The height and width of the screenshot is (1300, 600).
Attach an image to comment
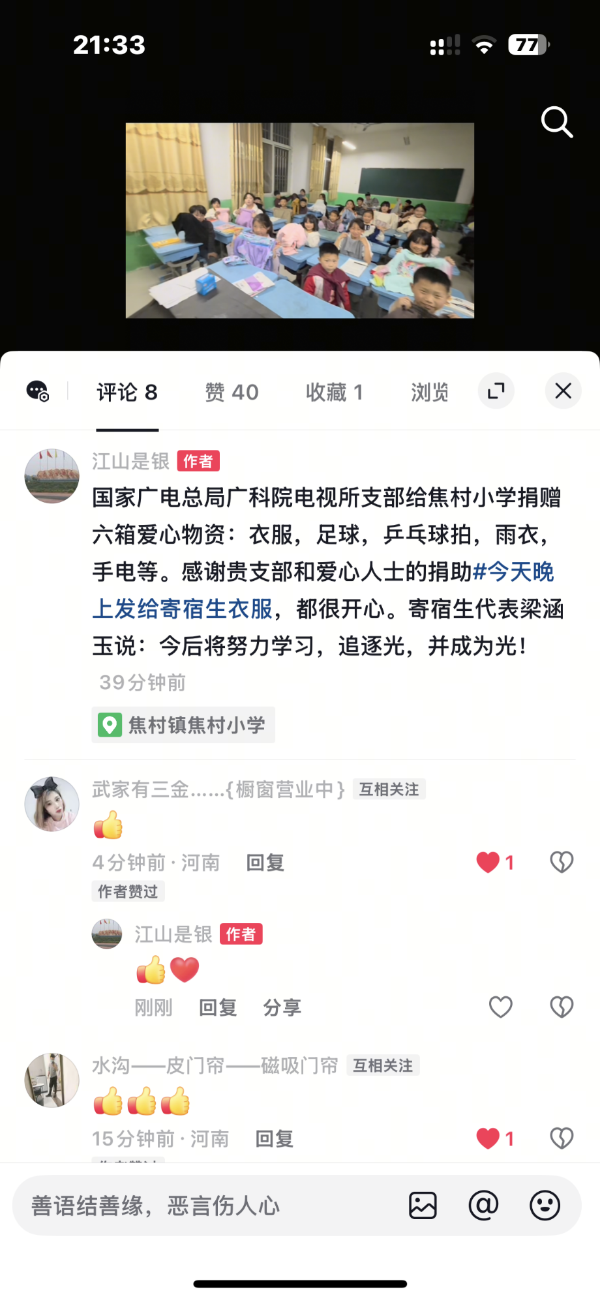423,1206
